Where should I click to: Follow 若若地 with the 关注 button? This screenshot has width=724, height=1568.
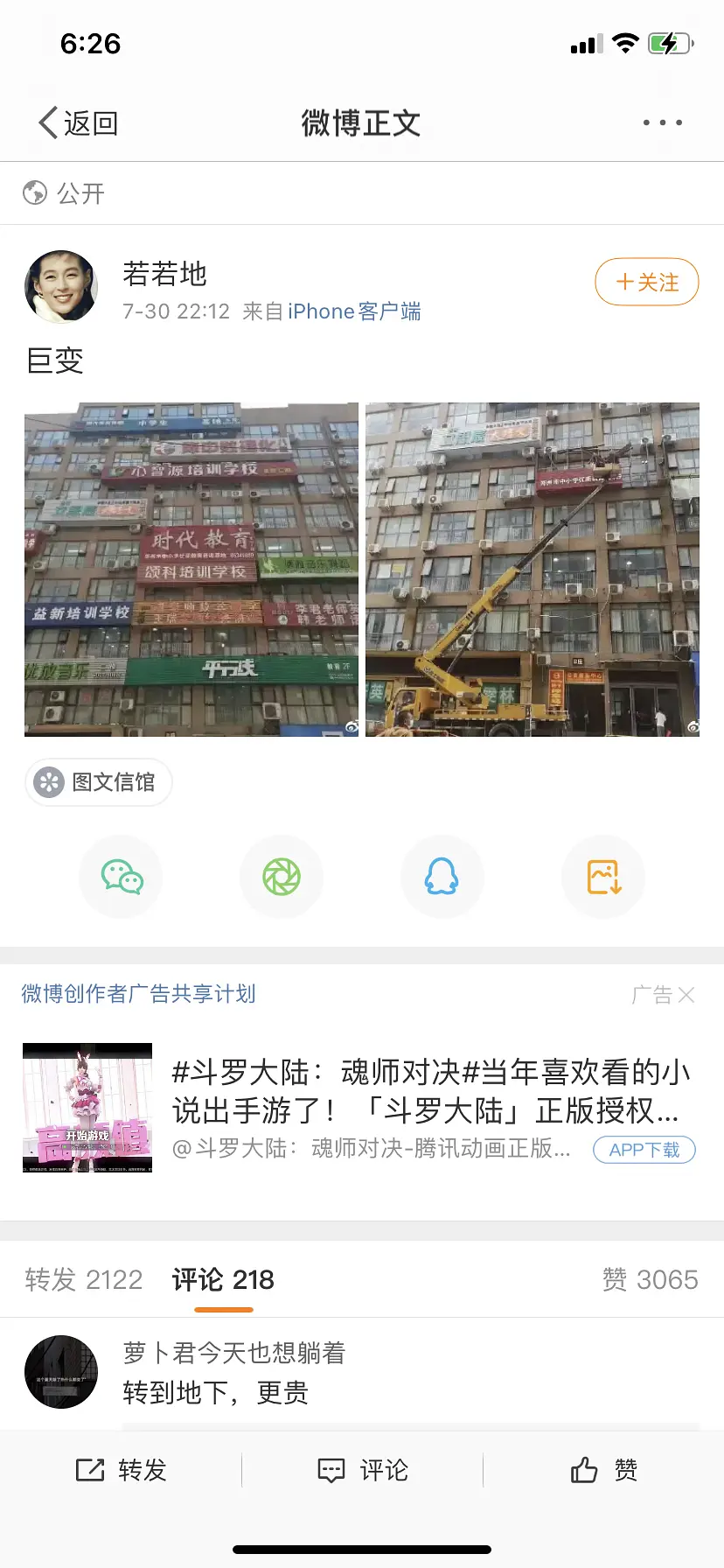(x=646, y=283)
